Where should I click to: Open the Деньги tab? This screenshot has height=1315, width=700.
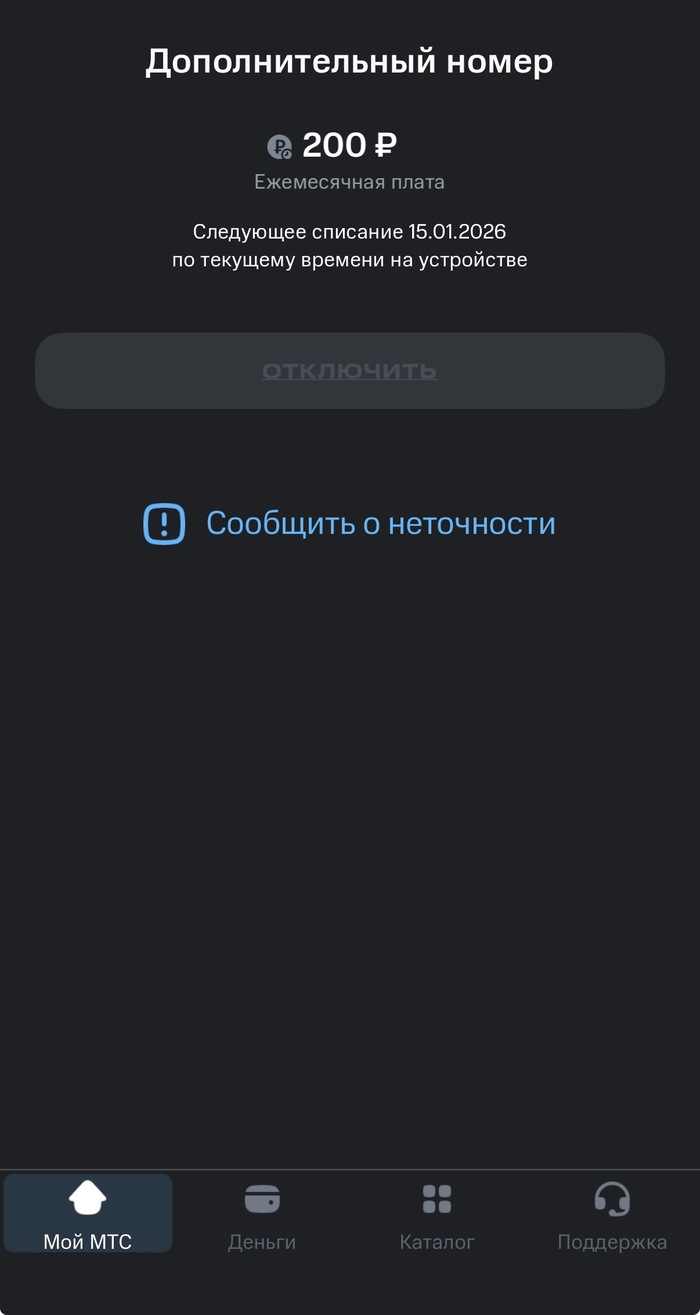262,1214
